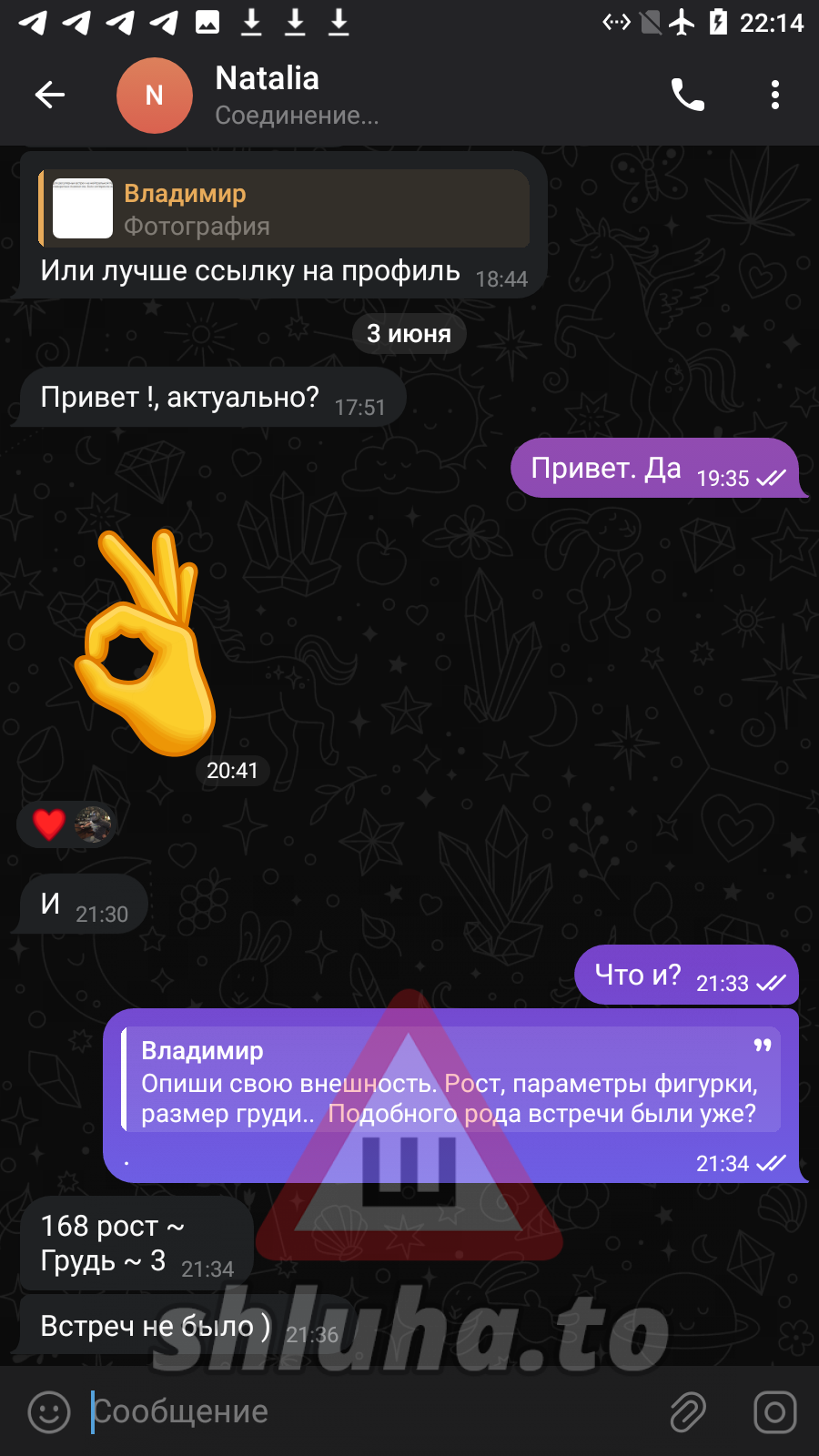Attach a file with the paperclip
Viewport: 819px width, 1456px height.
[x=688, y=1411]
